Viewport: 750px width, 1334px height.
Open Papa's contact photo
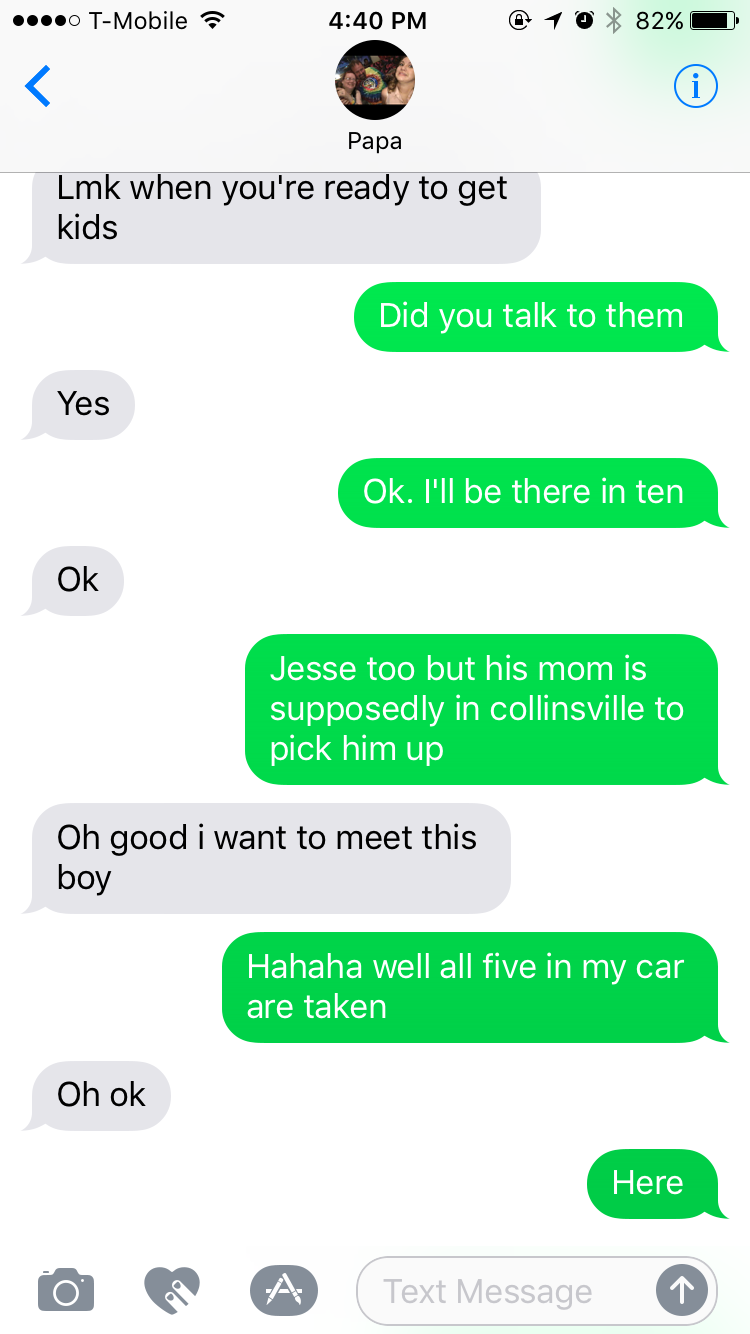click(375, 80)
